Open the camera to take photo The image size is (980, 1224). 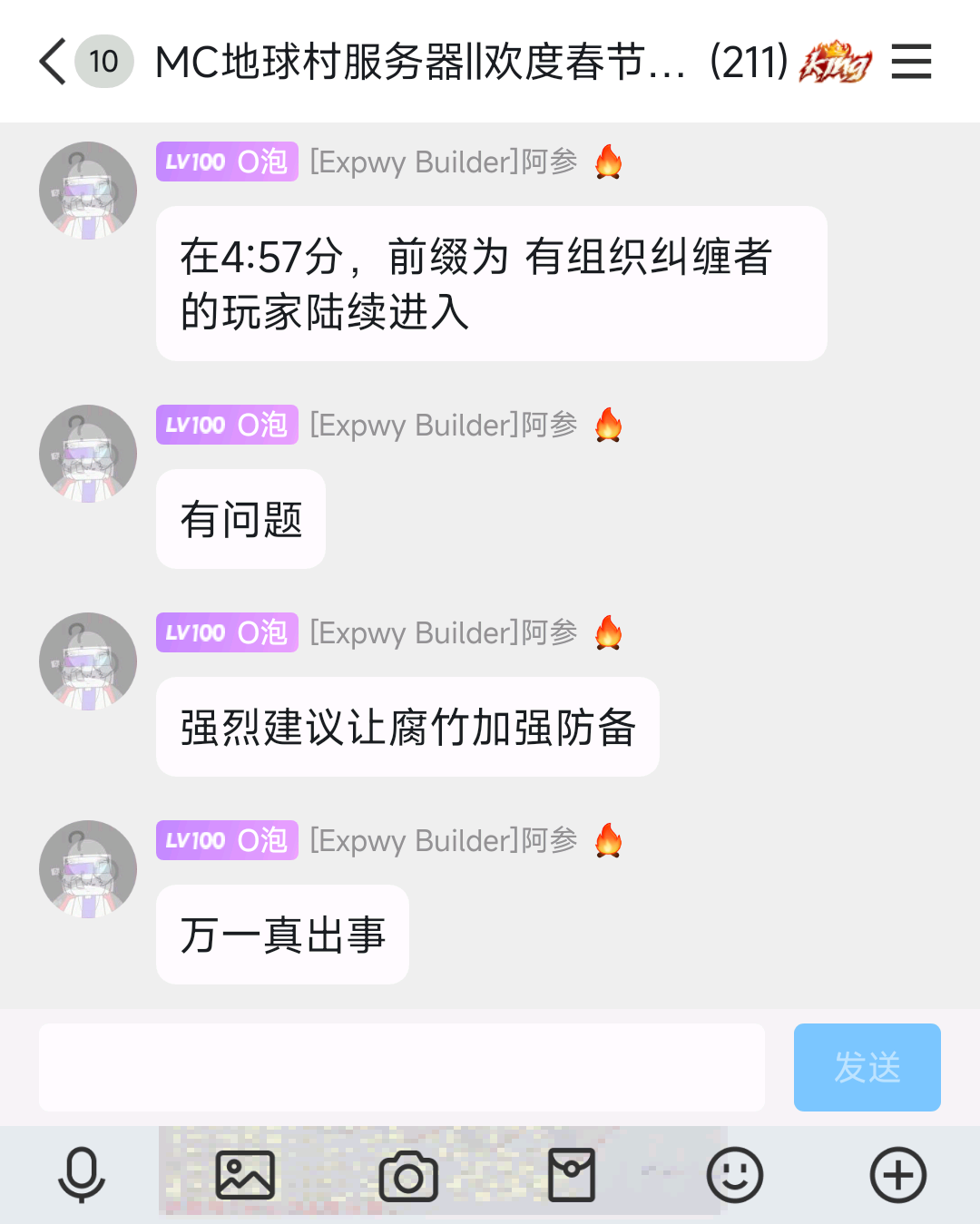[408, 1176]
